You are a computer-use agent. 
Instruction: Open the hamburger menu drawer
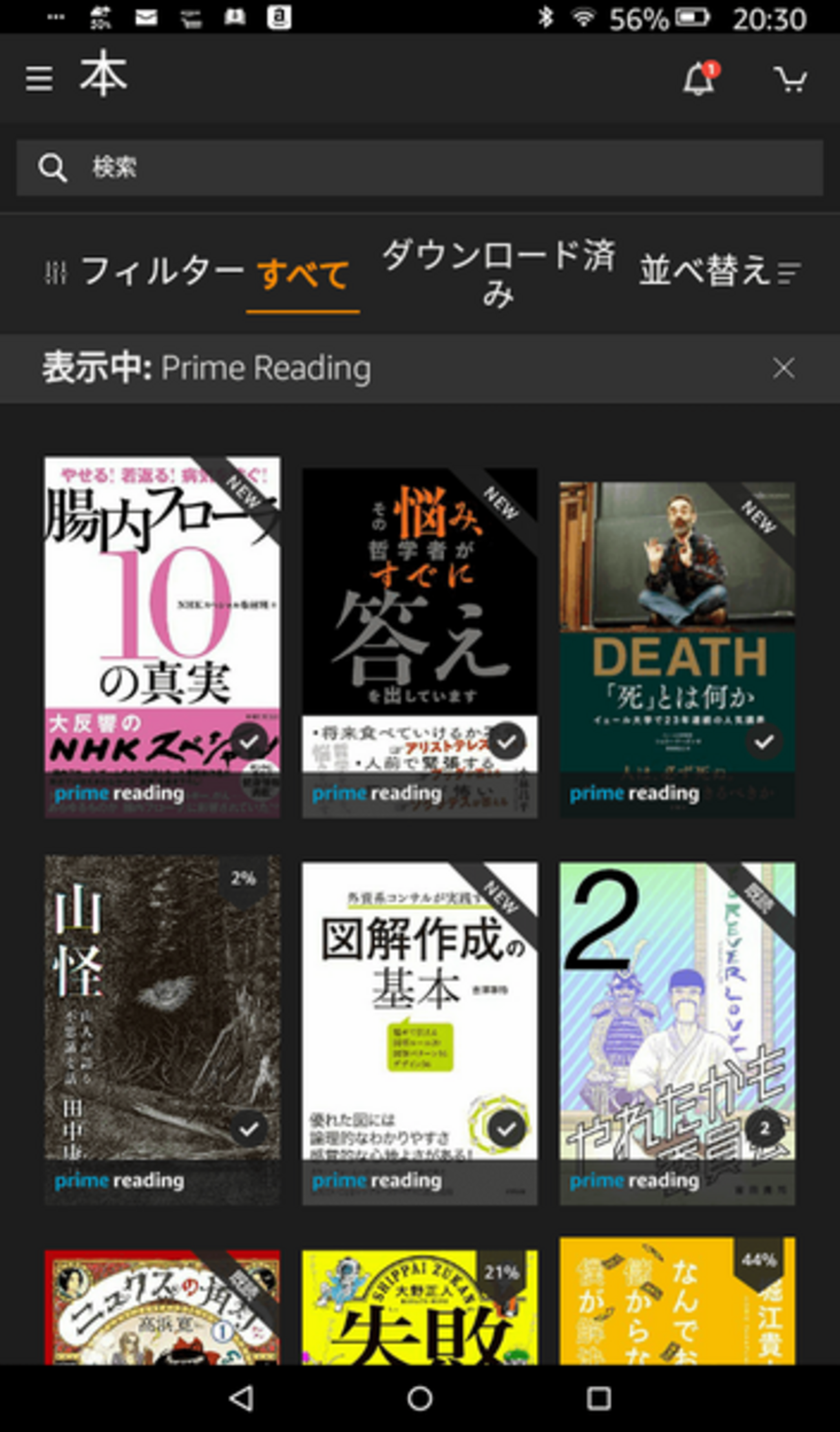39,79
